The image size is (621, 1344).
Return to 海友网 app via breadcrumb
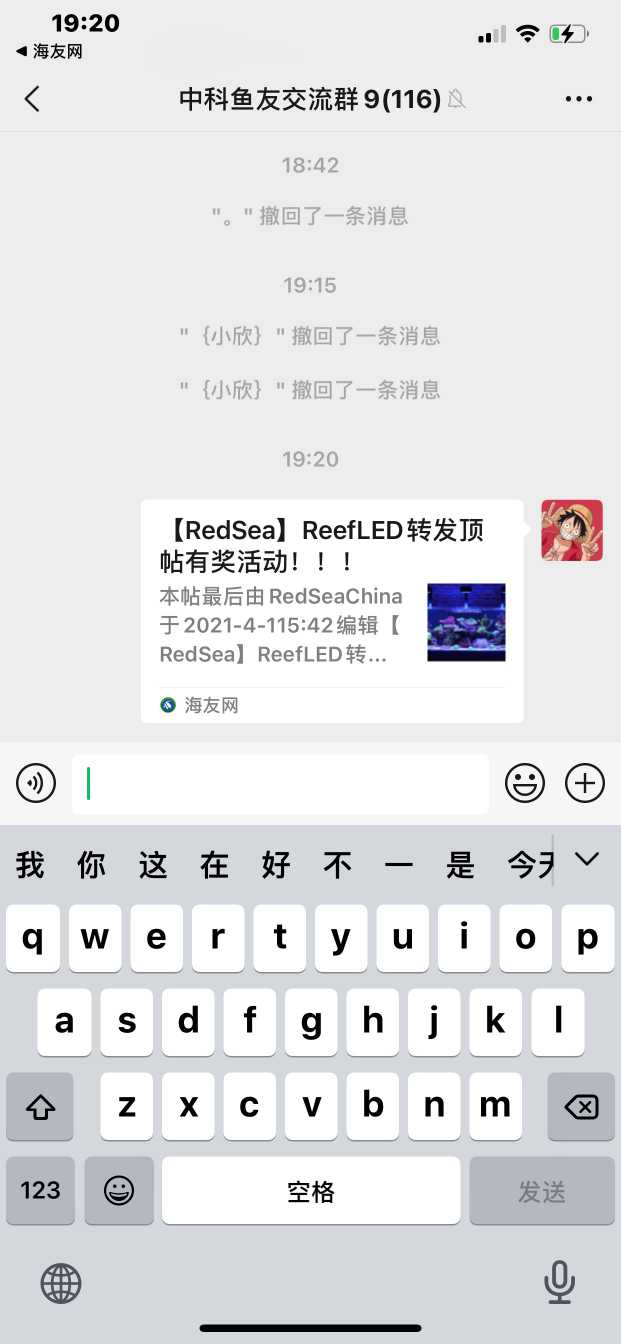49,51
